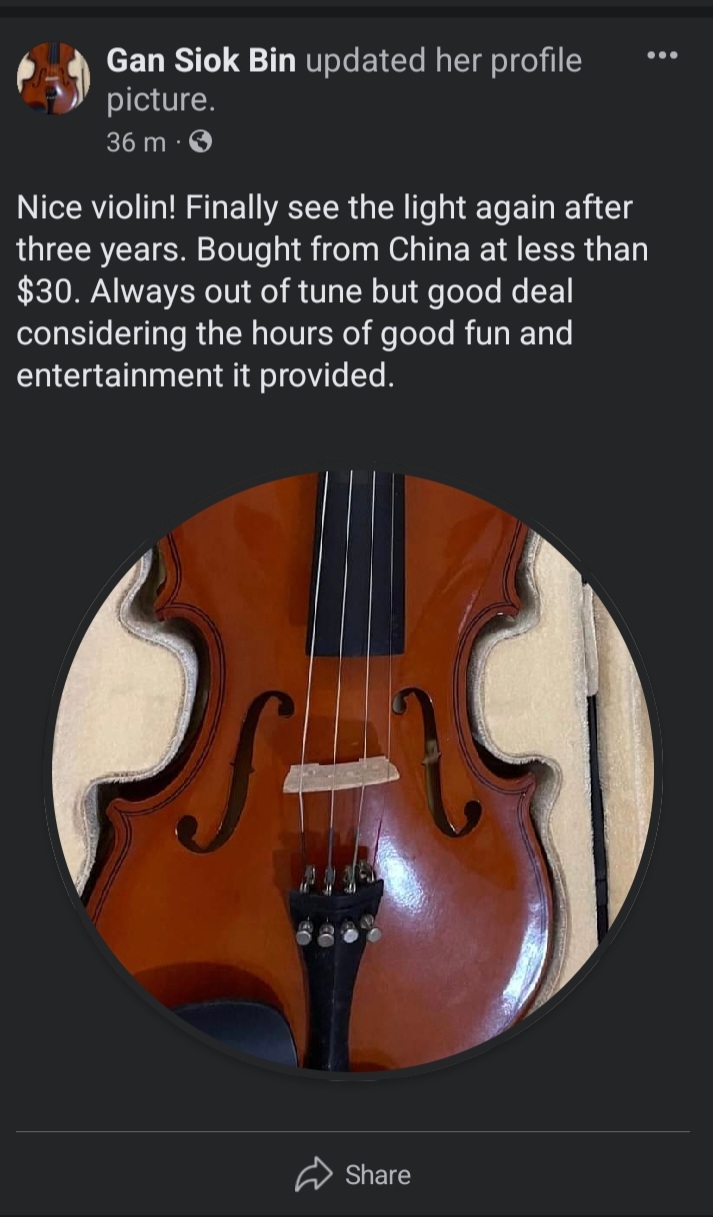This screenshot has width=713, height=1217.
Task: Open Gan Siok Bin's profile name link
Action: [201, 61]
